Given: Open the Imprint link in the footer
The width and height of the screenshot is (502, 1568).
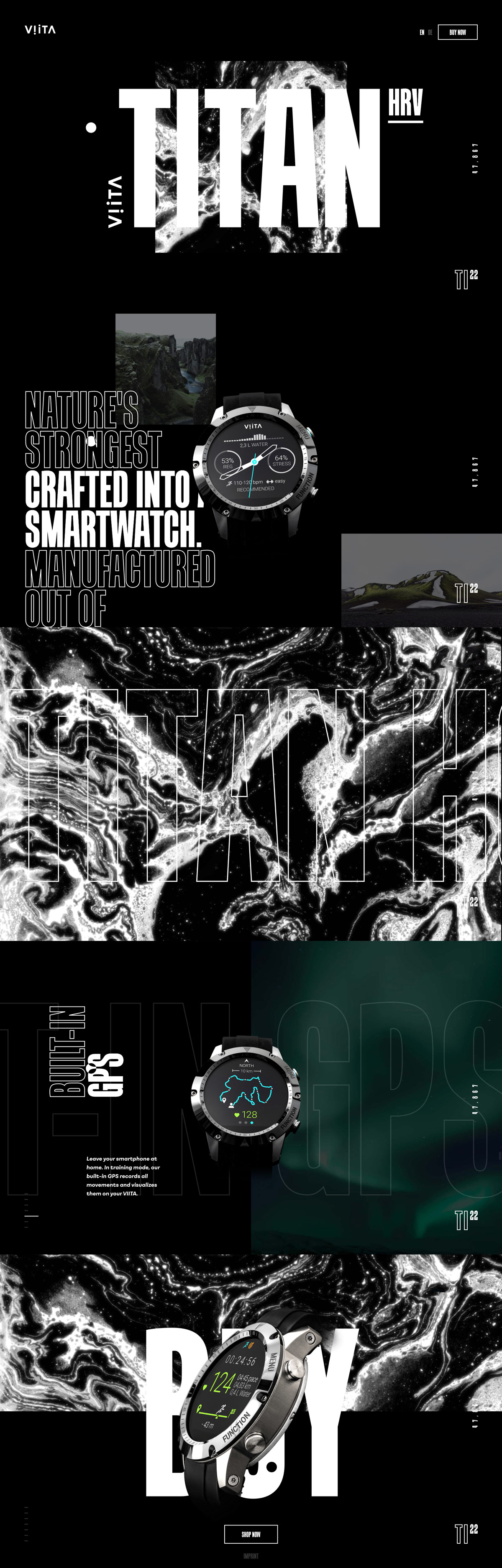Looking at the screenshot, I should (x=251, y=1556).
